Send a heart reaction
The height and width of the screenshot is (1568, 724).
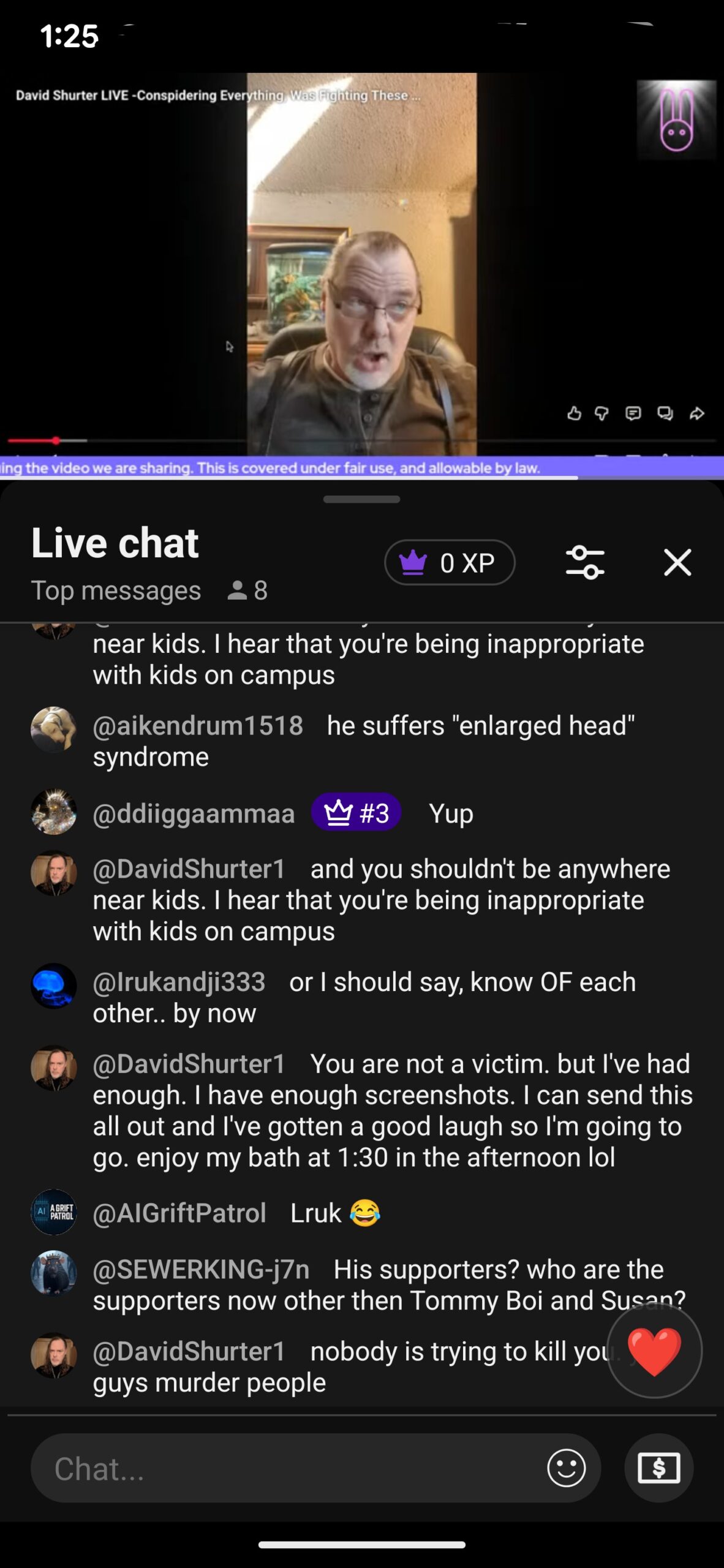(654, 1351)
